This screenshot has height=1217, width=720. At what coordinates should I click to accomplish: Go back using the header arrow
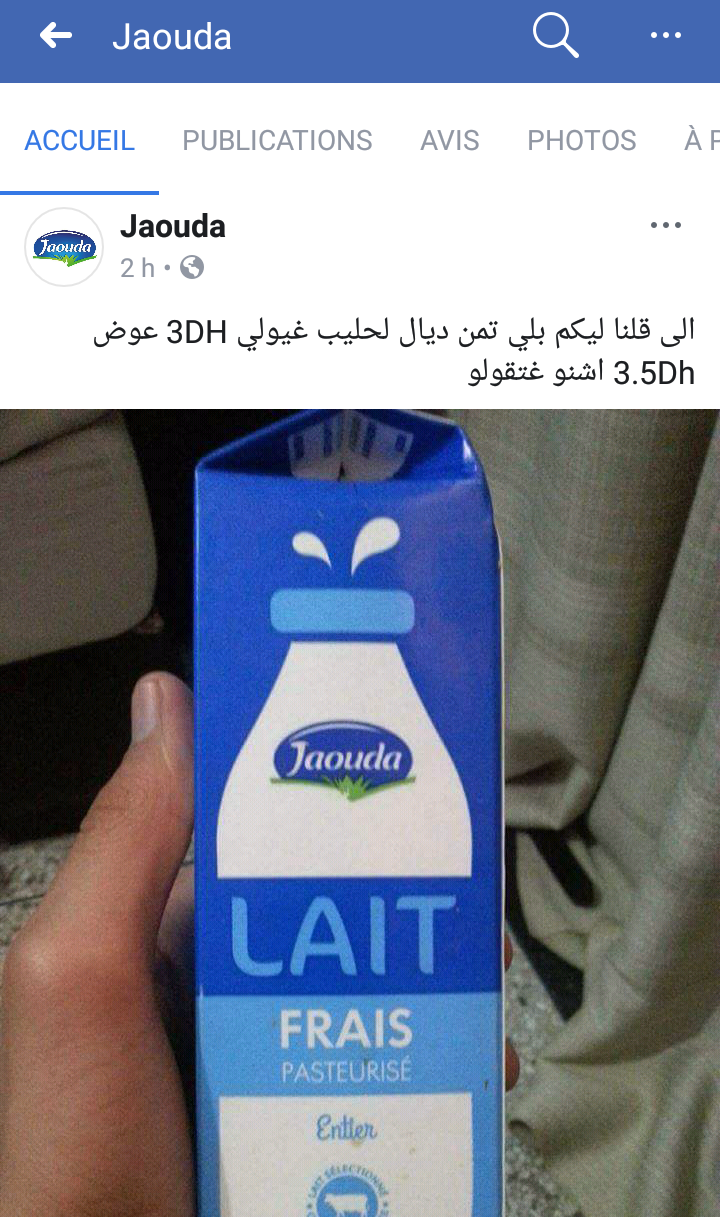coord(56,37)
